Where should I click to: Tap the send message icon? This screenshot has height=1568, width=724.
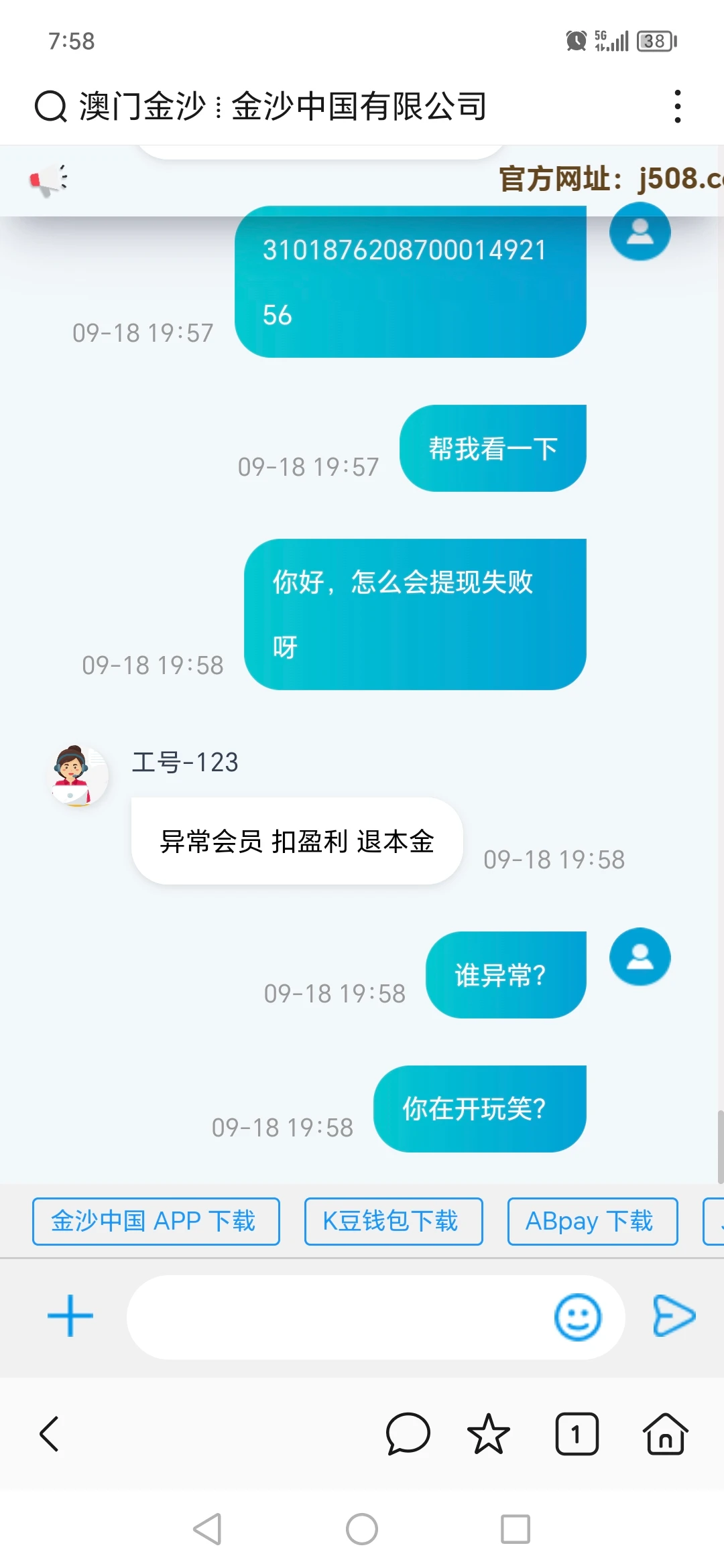674,1315
